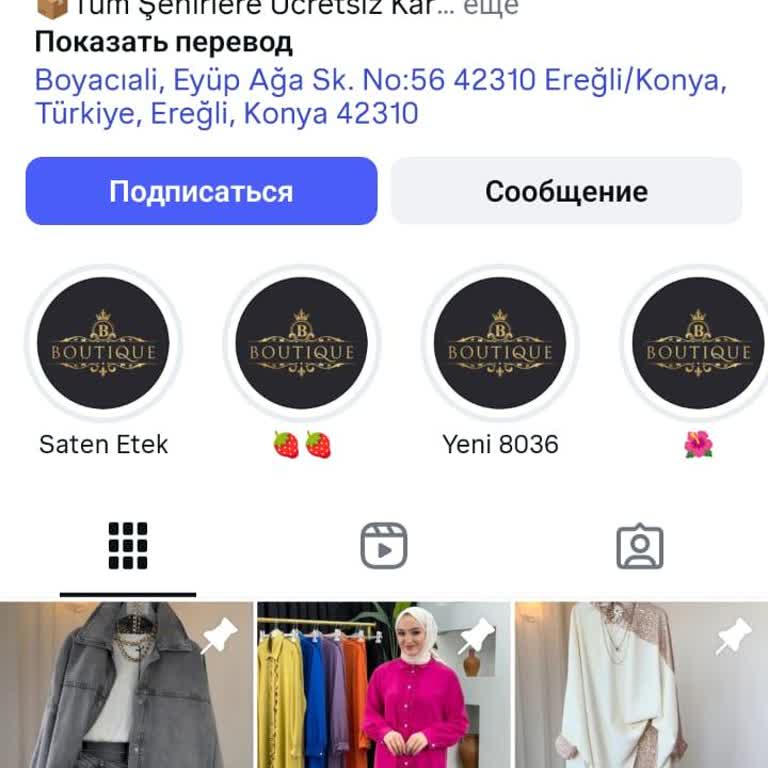768x768 pixels.
Task: Tap "Показать перевод" to translate bio
Action: pyautogui.click(x=164, y=43)
